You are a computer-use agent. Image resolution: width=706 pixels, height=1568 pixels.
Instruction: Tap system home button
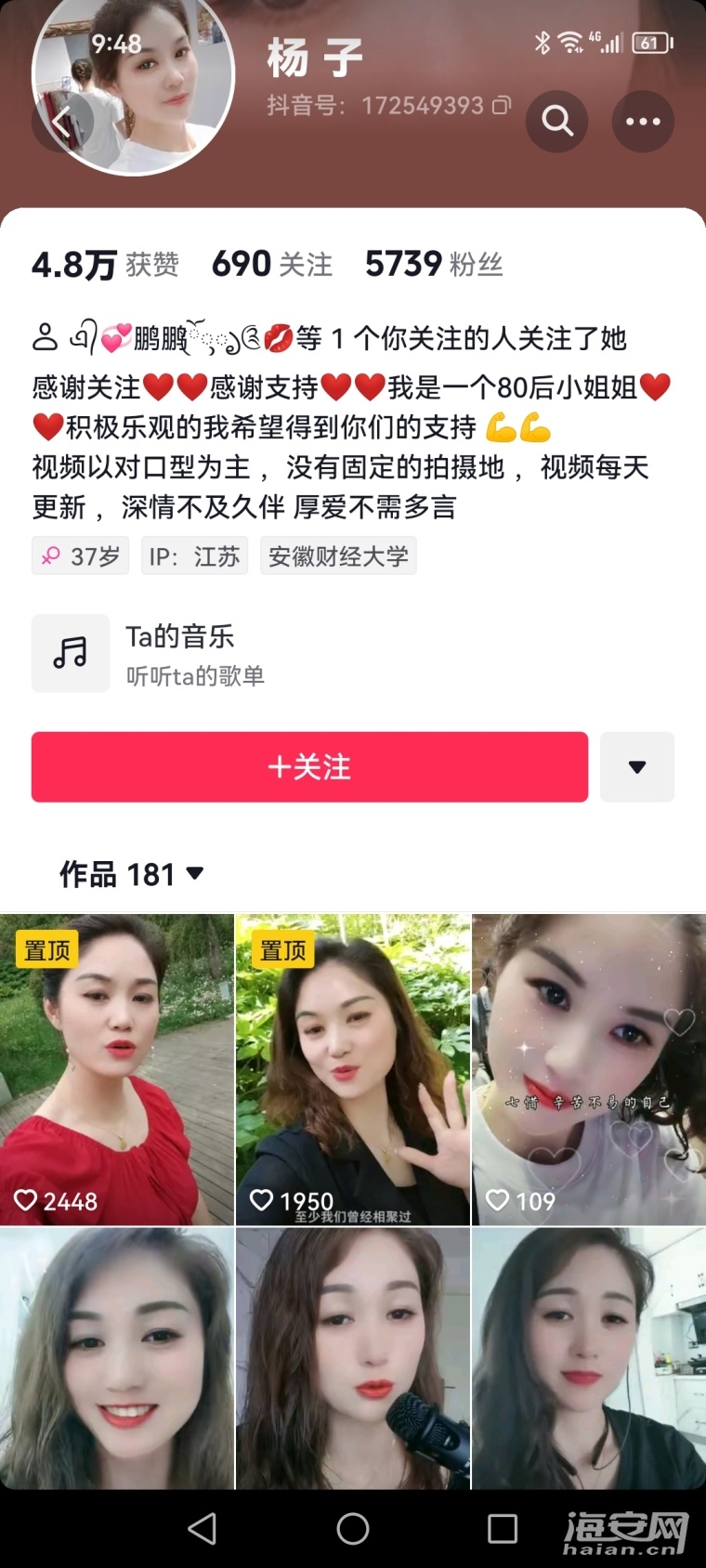coord(353,1528)
